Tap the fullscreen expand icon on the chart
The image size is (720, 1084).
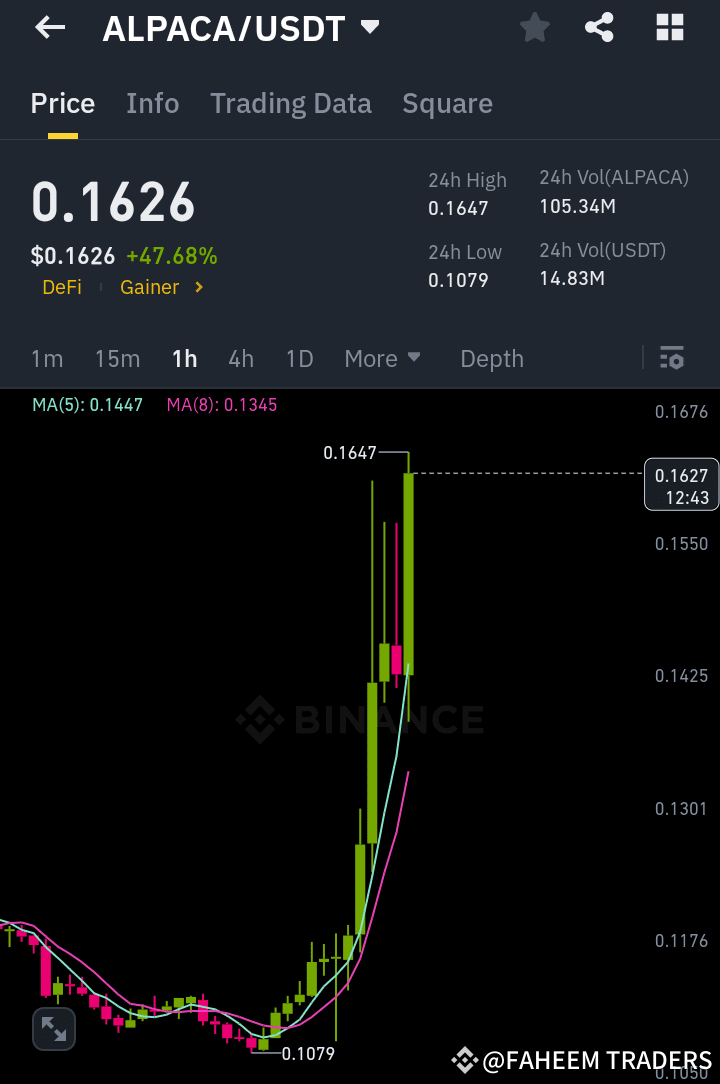click(x=54, y=1028)
